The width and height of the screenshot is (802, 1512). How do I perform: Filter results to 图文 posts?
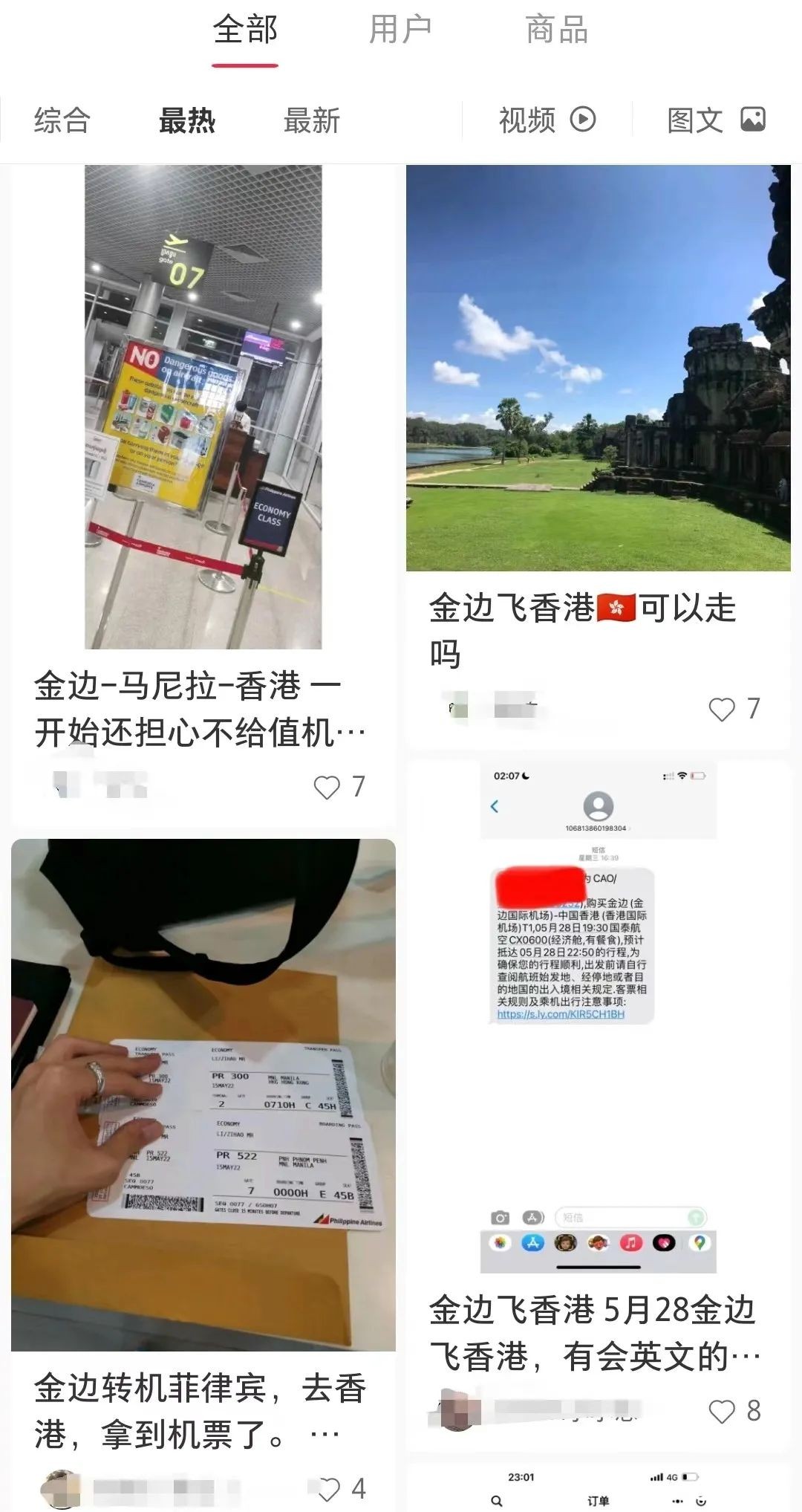[716, 120]
